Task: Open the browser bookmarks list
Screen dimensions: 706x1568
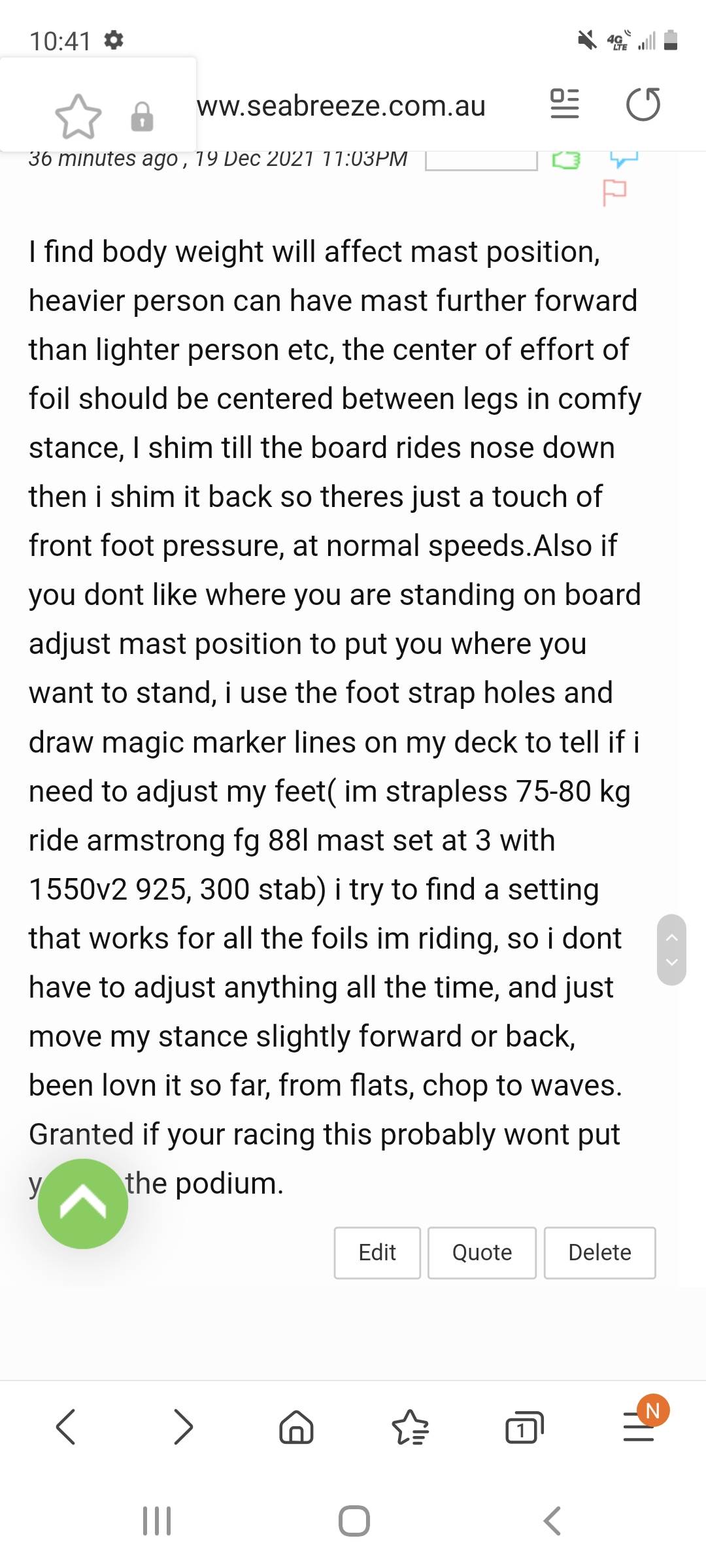Action: pyautogui.click(x=410, y=1426)
